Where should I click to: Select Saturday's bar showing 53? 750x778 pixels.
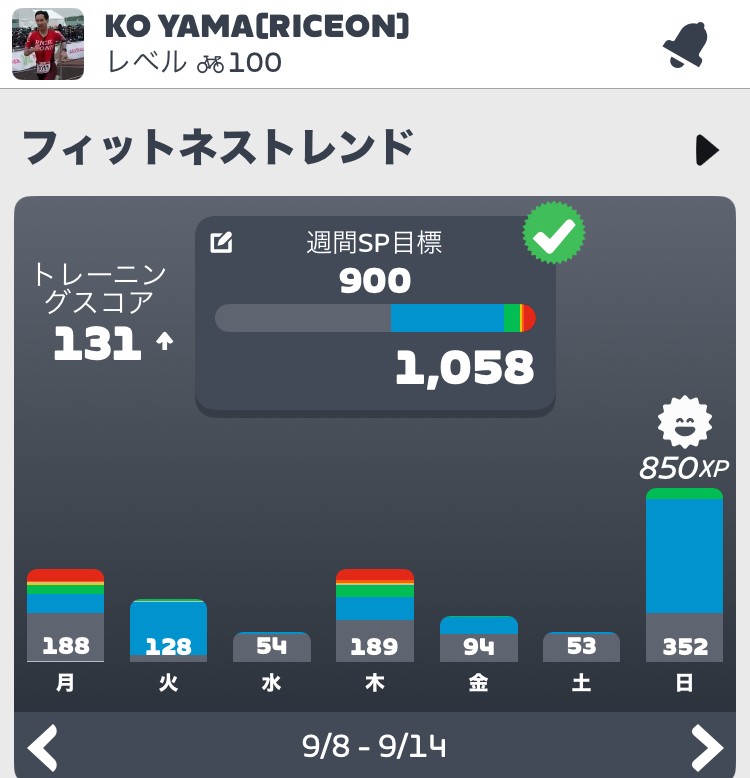(581, 647)
